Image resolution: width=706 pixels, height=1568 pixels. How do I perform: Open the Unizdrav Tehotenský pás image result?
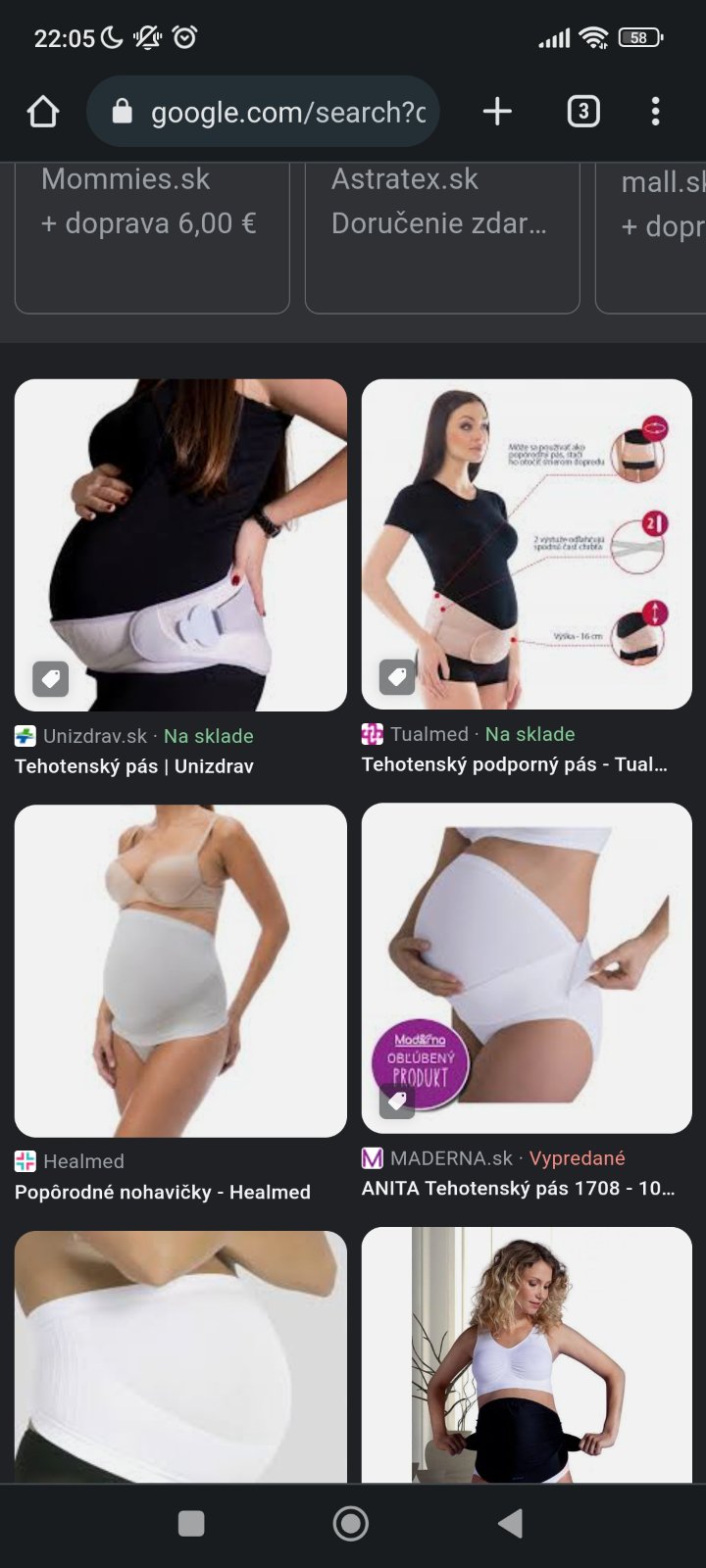click(180, 545)
